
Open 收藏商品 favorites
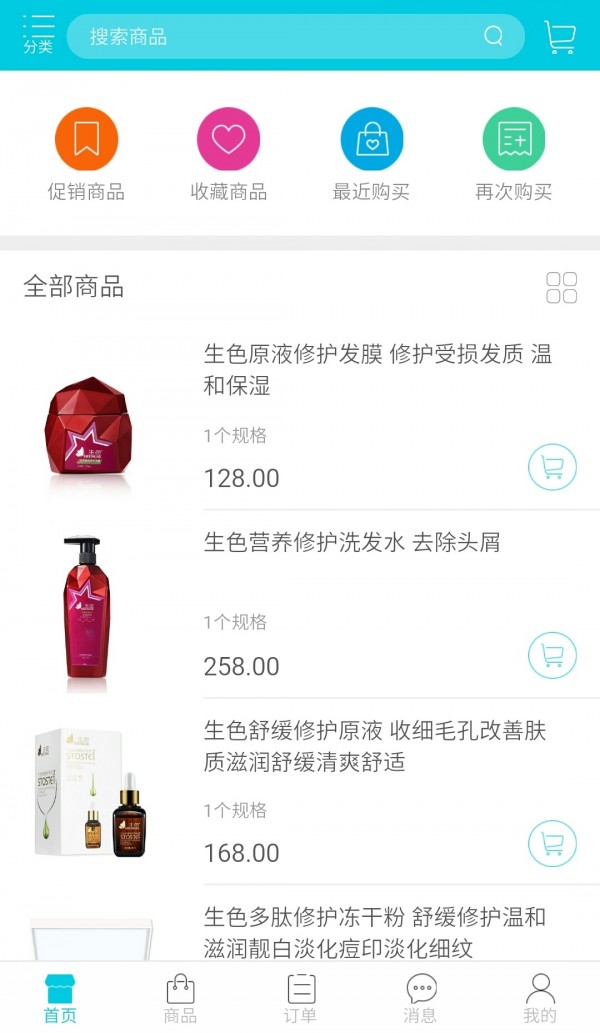tap(228, 154)
